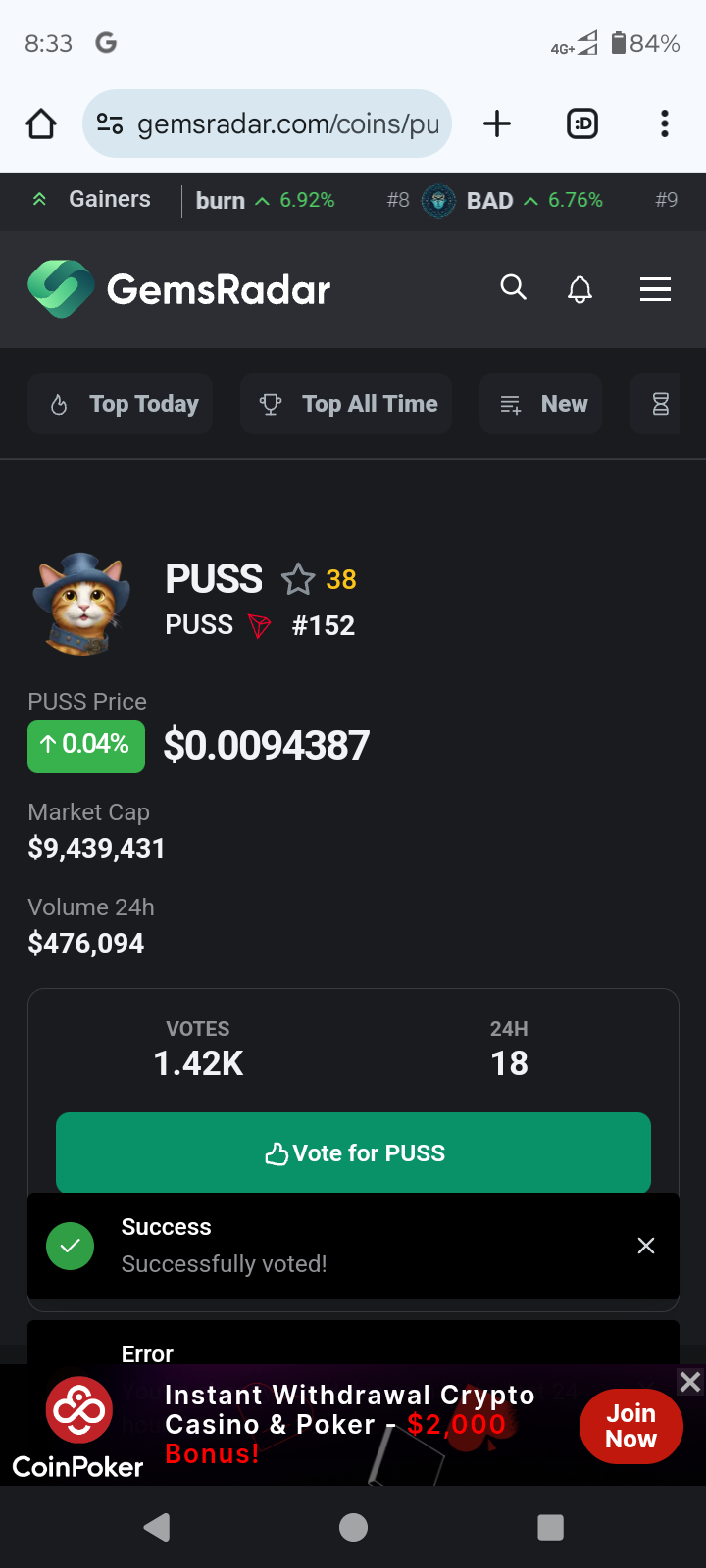The height and width of the screenshot is (1568, 706).
Task: Tap Join Now on CoinPoker ad
Action: [x=630, y=1426]
